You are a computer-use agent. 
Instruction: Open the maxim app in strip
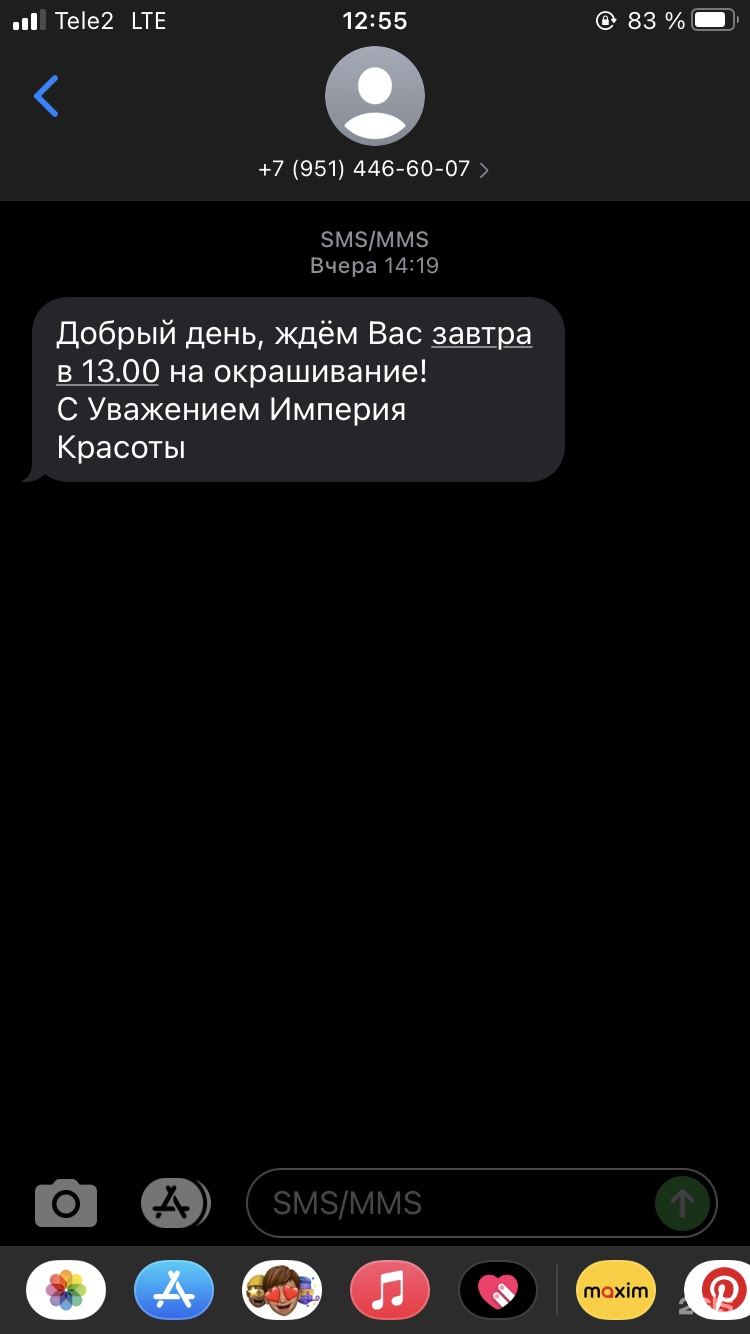pyautogui.click(x=616, y=1291)
